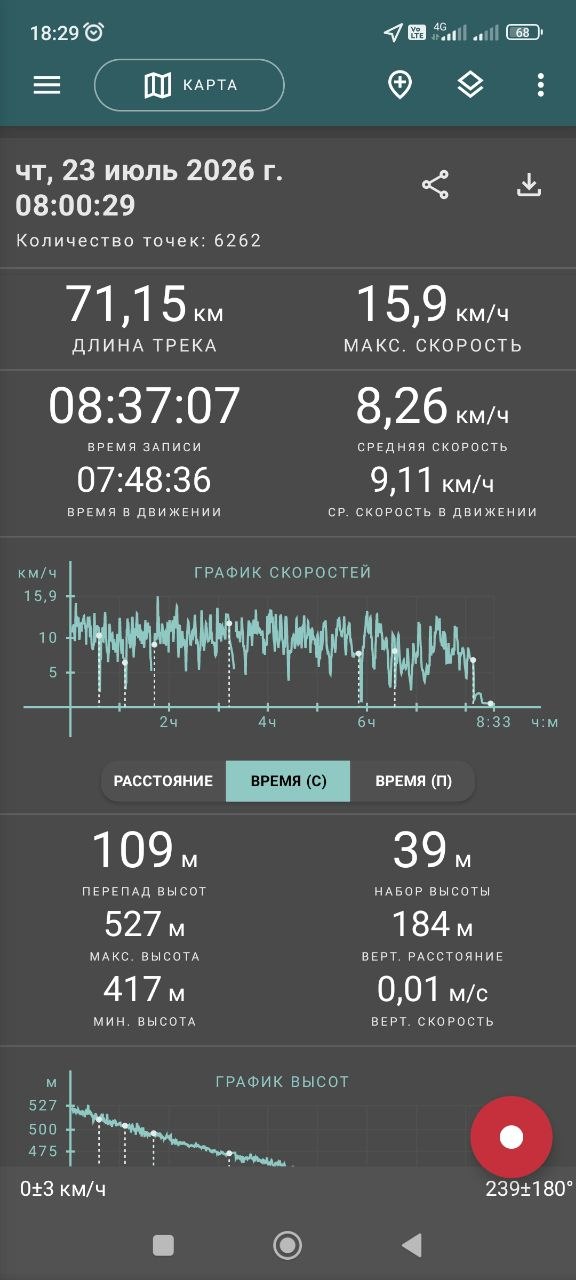Go back using system navigation
Screen dimensions: 576x1280
[410, 1245]
